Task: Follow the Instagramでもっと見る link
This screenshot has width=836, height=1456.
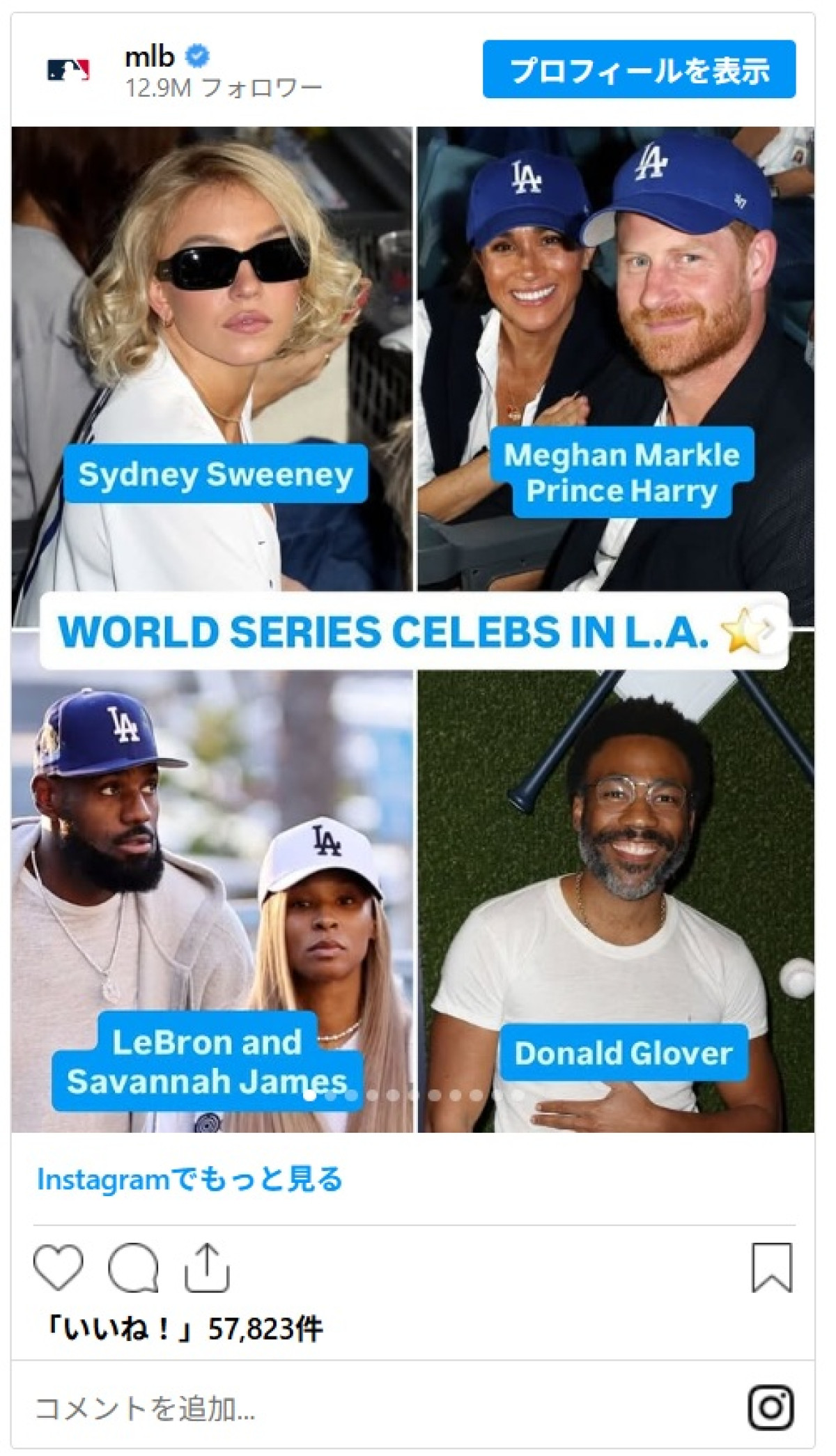Action: click(x=189, y=1179)
